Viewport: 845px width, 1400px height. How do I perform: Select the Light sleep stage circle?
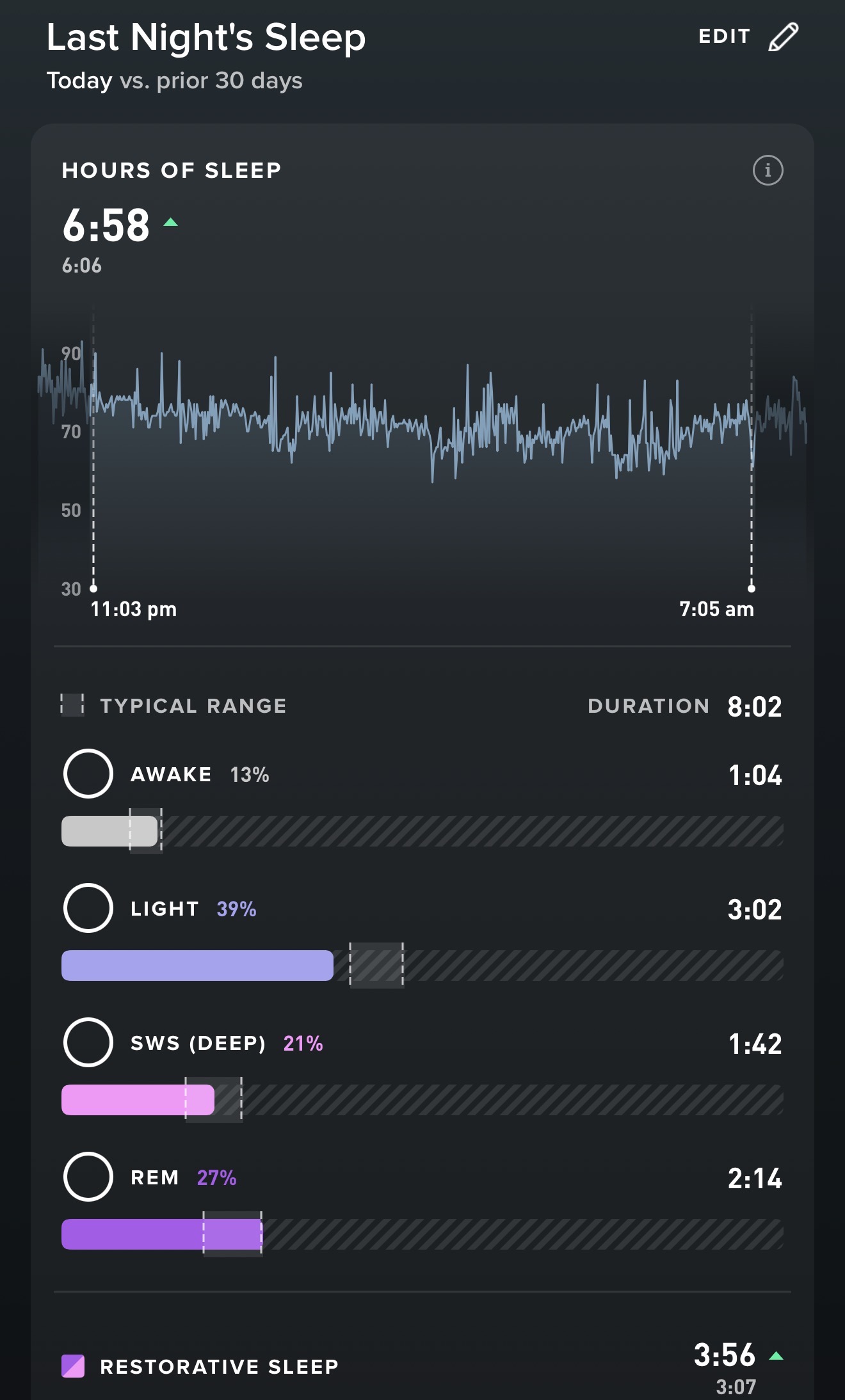[88, 908]
